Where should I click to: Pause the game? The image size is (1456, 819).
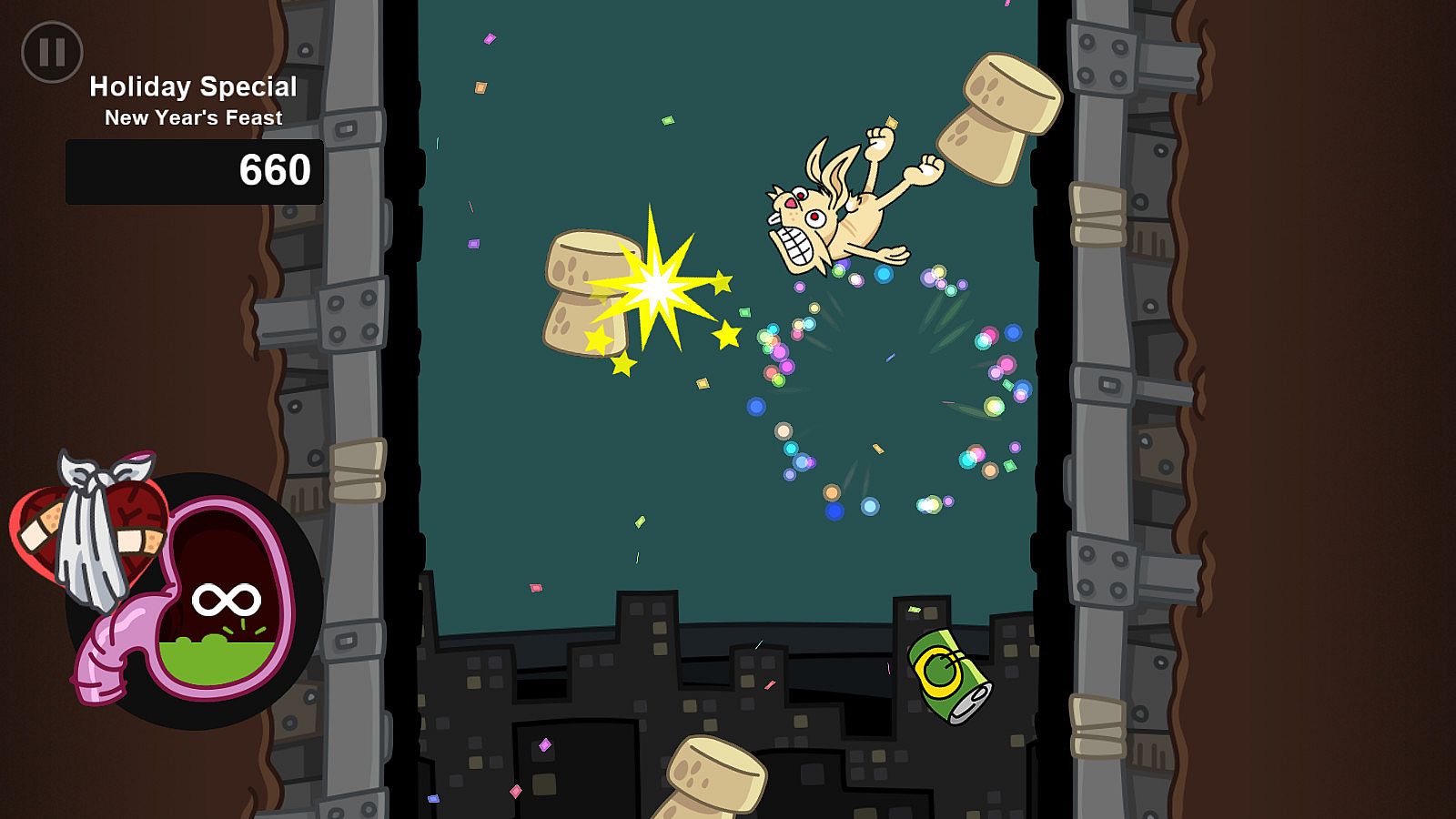click(x=52, y=52)
